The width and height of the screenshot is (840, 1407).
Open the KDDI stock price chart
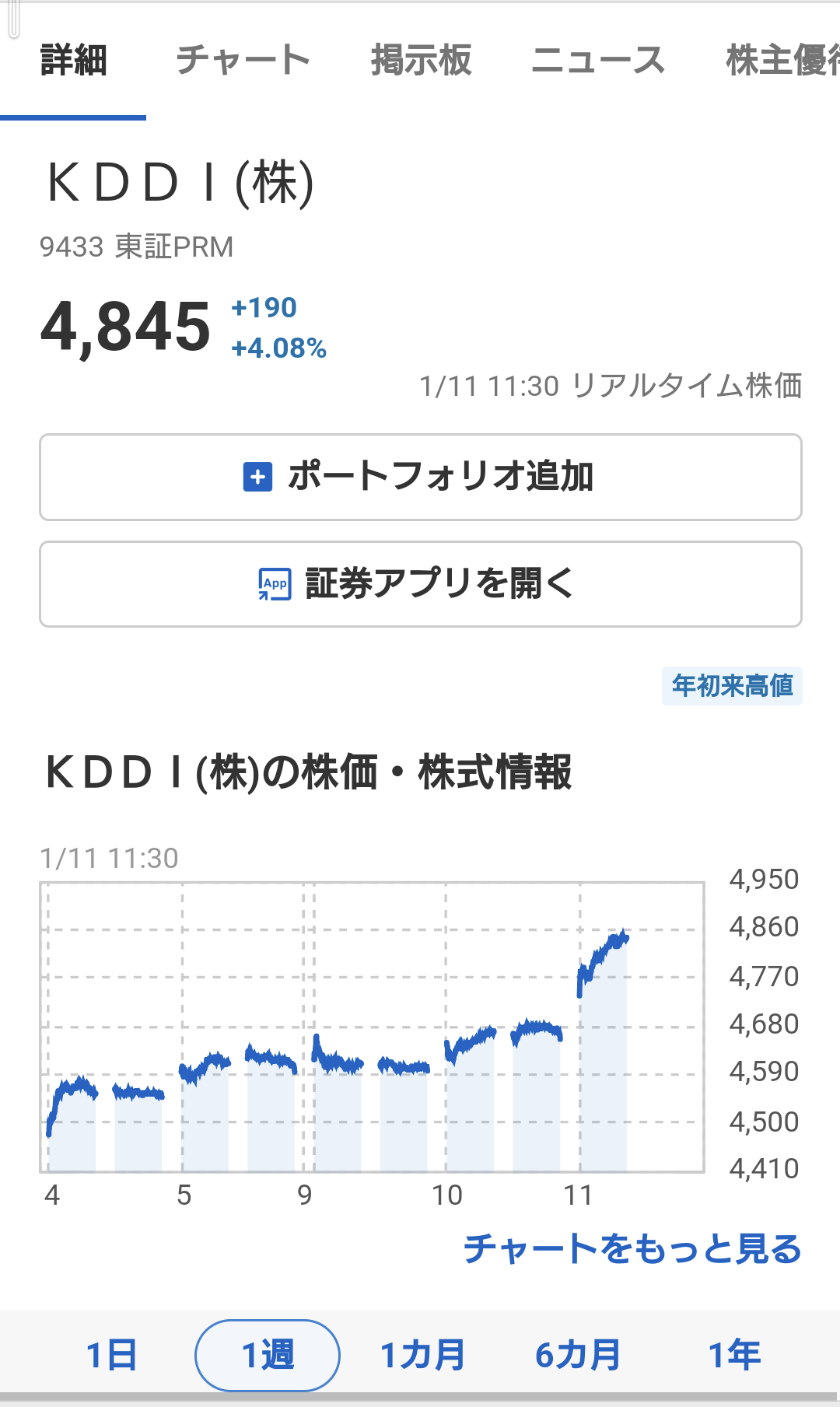(372, 1027)
